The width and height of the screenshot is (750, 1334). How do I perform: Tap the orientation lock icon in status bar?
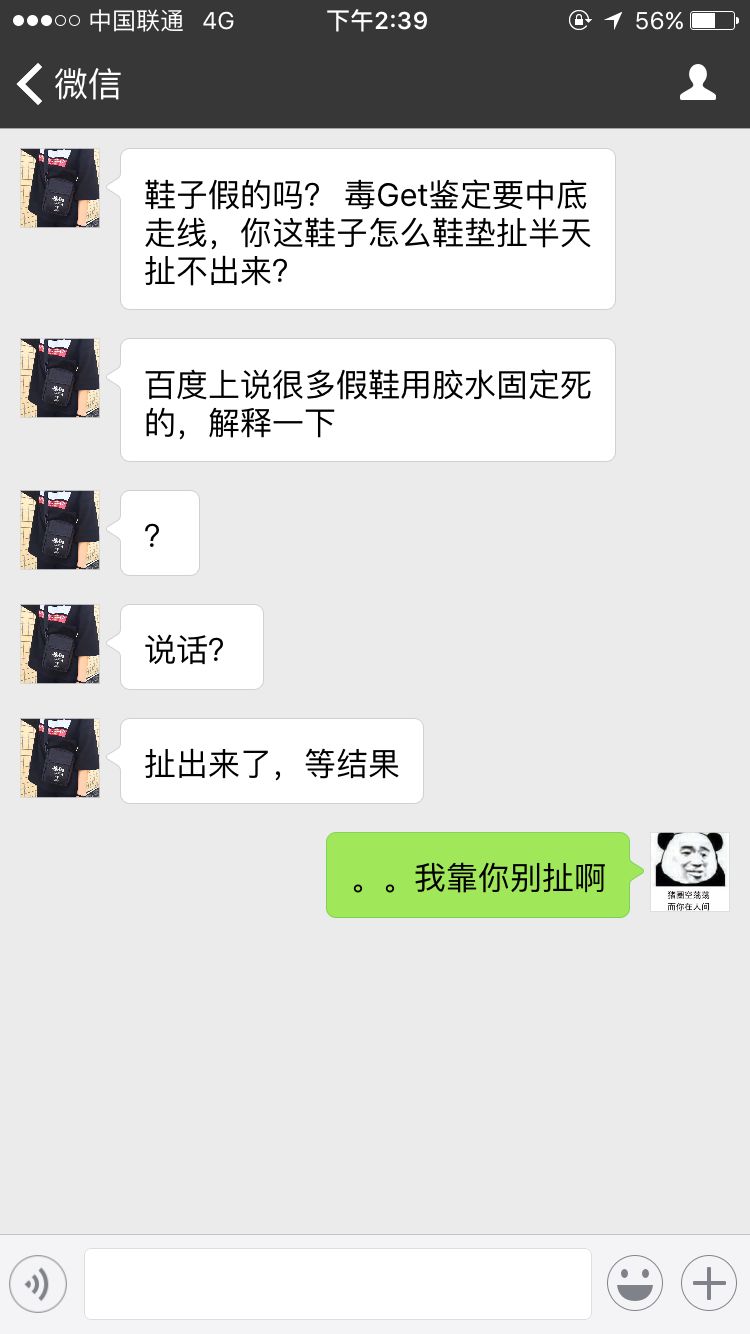coord(580,20)
